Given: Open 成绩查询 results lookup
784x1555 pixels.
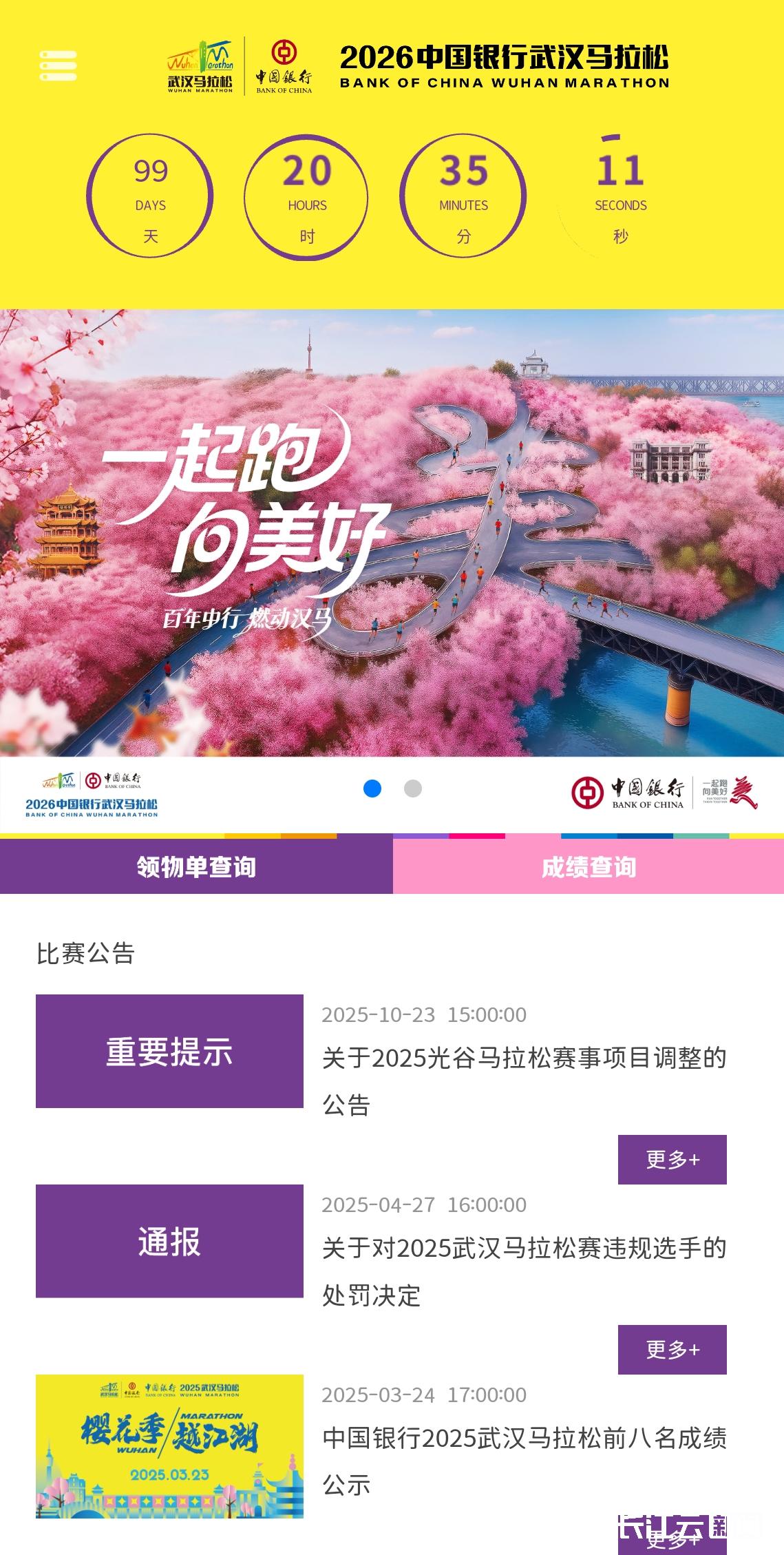Looking at the screenshot, I should click(589, 866).
